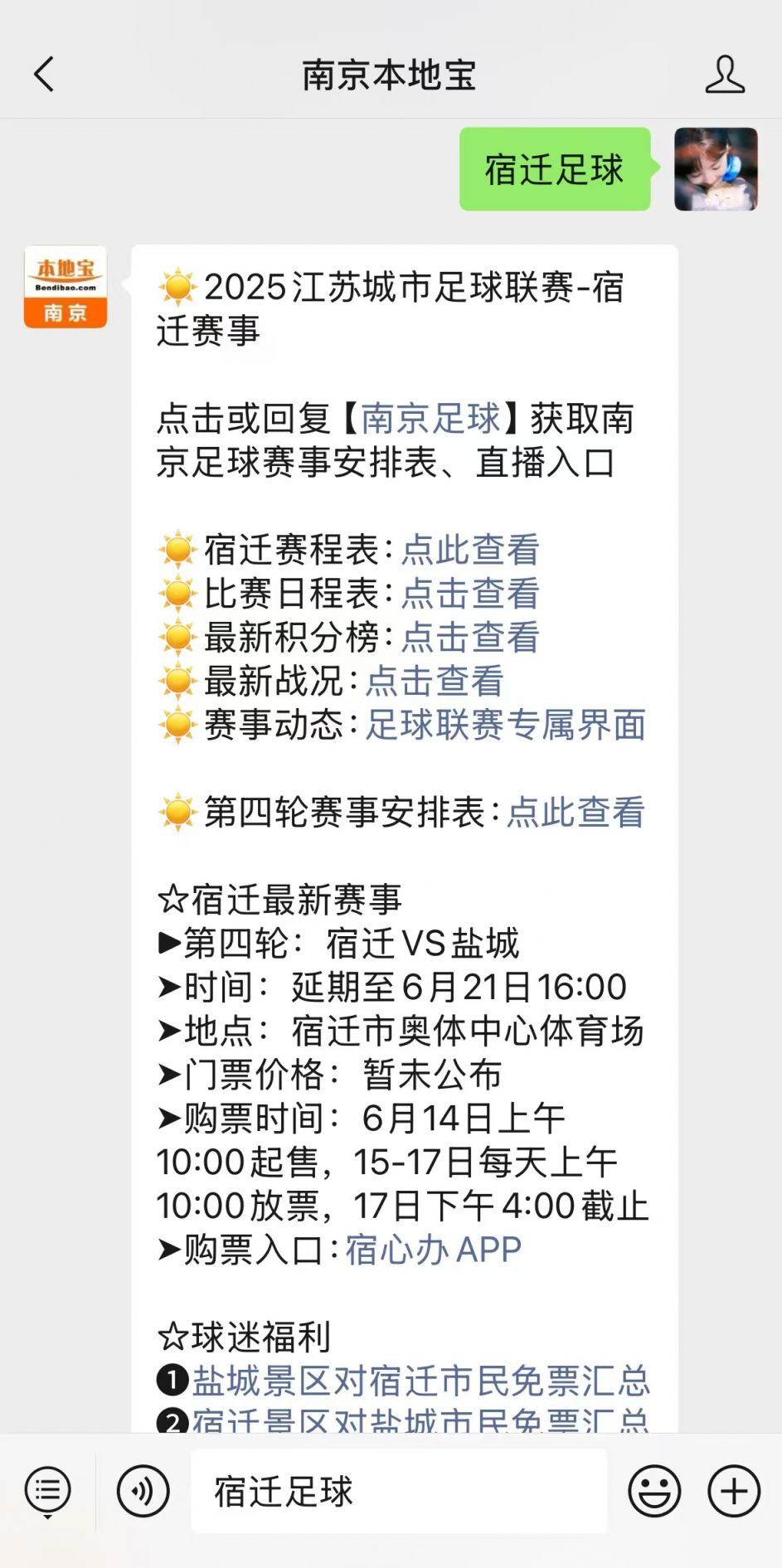Go back from 南京本地宝 chat
This screenshot has height=1568, width=782.
pos(44,75)
